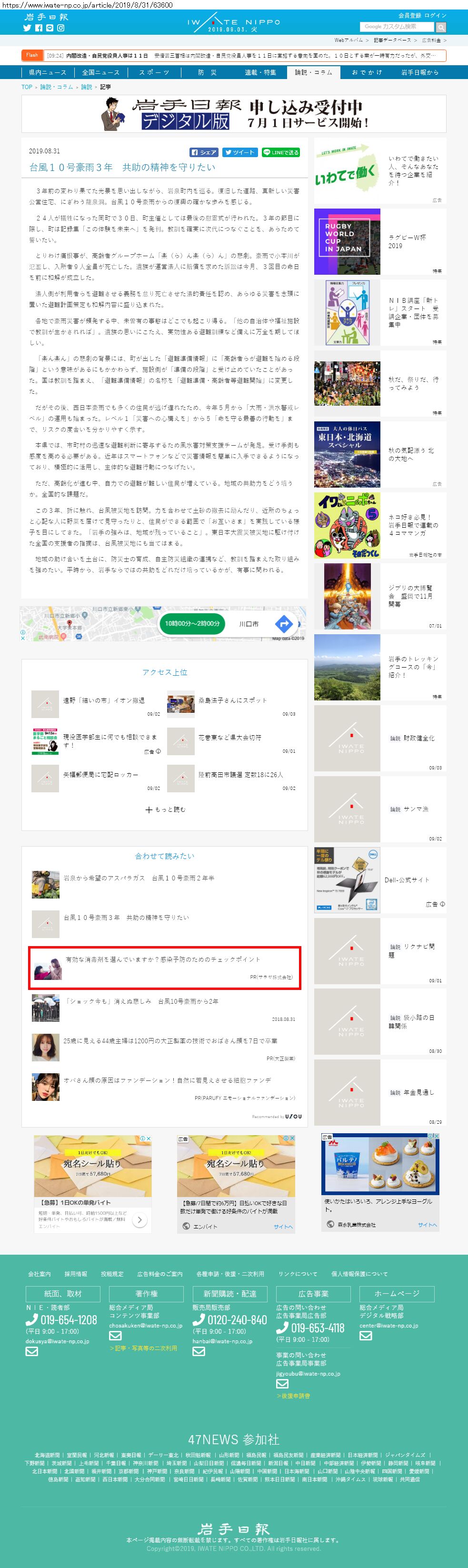Viewport: 468px width, 1568px height.
Task: Switch to the 県内ニュース tab
Action: 48,72
